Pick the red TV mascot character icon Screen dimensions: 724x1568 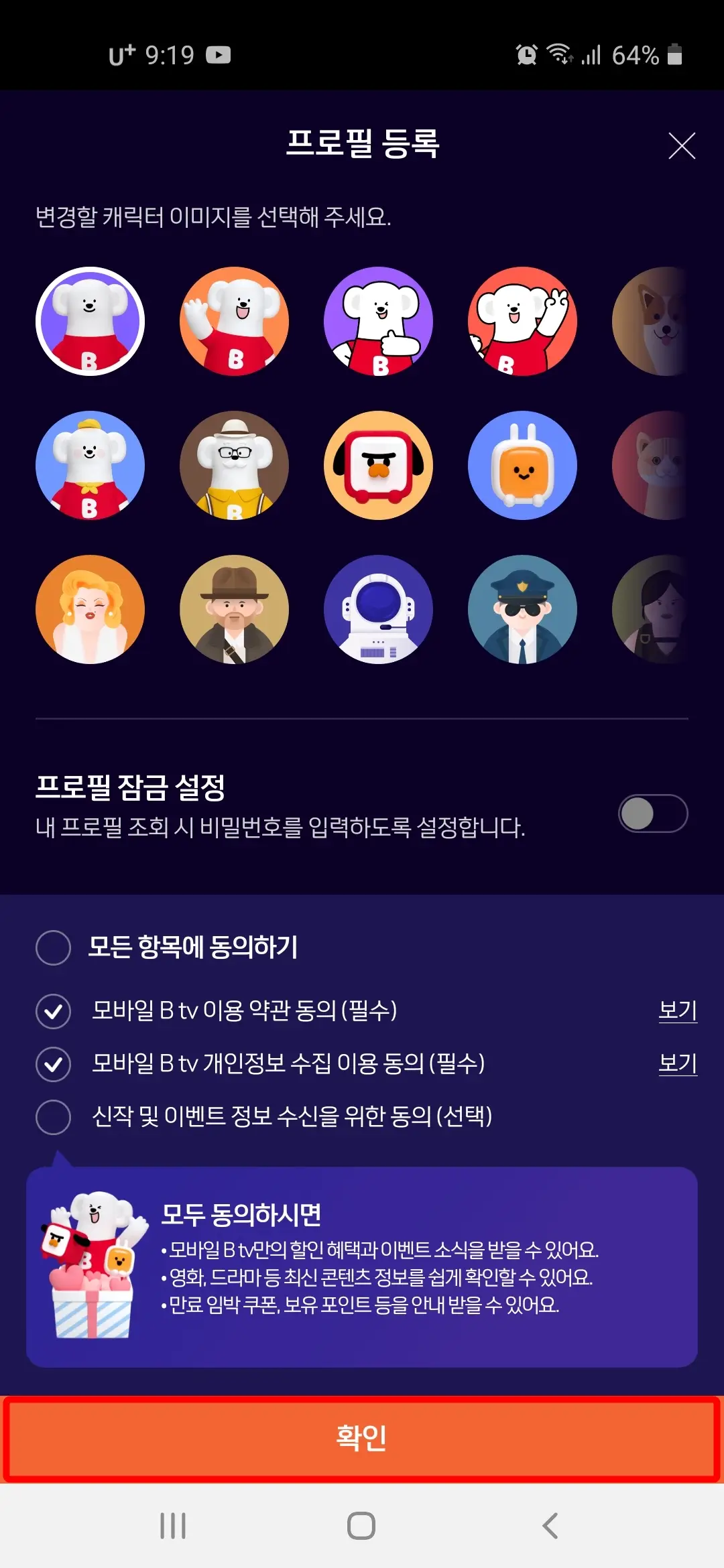click(x=379, y=466)
